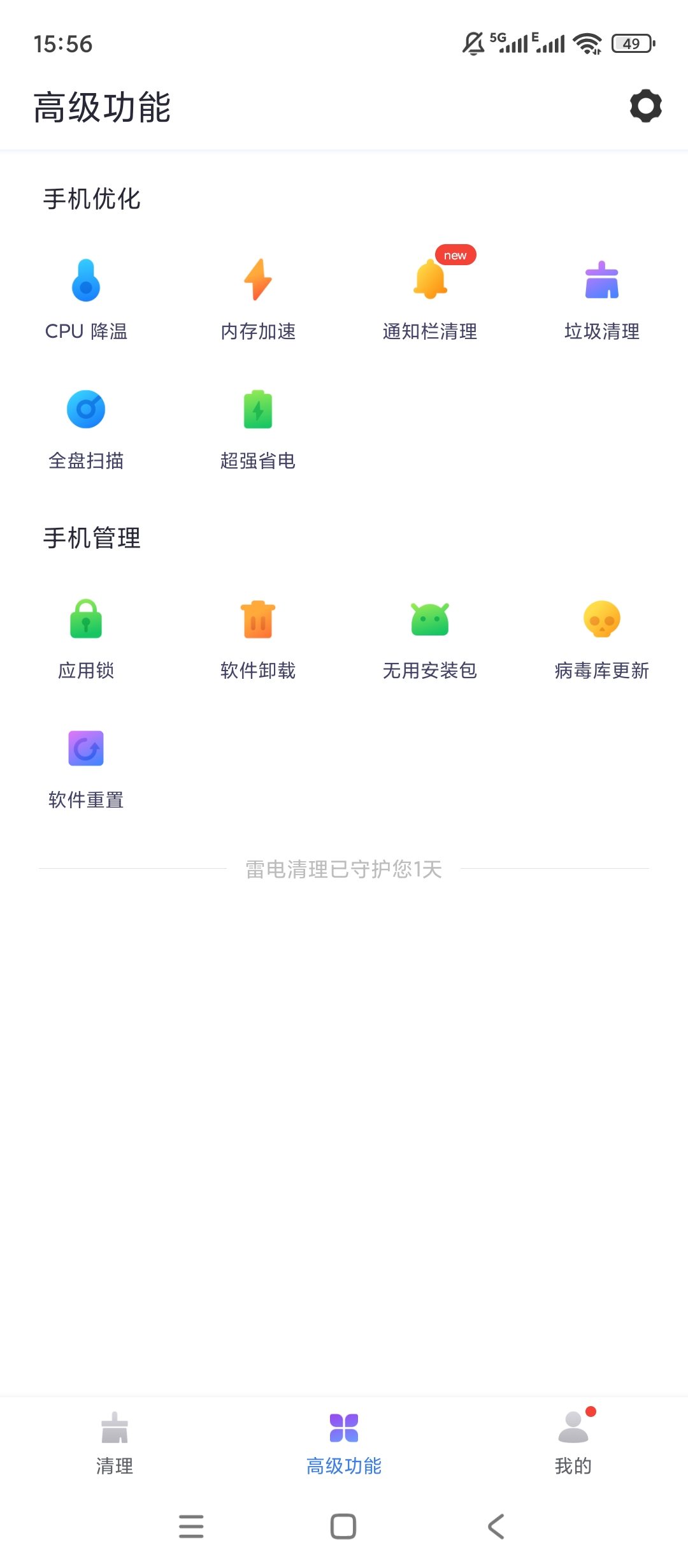This screenshot has height=1568, width=688.
Task: Switch to the 清理 tab
Action: [115, 1443]
